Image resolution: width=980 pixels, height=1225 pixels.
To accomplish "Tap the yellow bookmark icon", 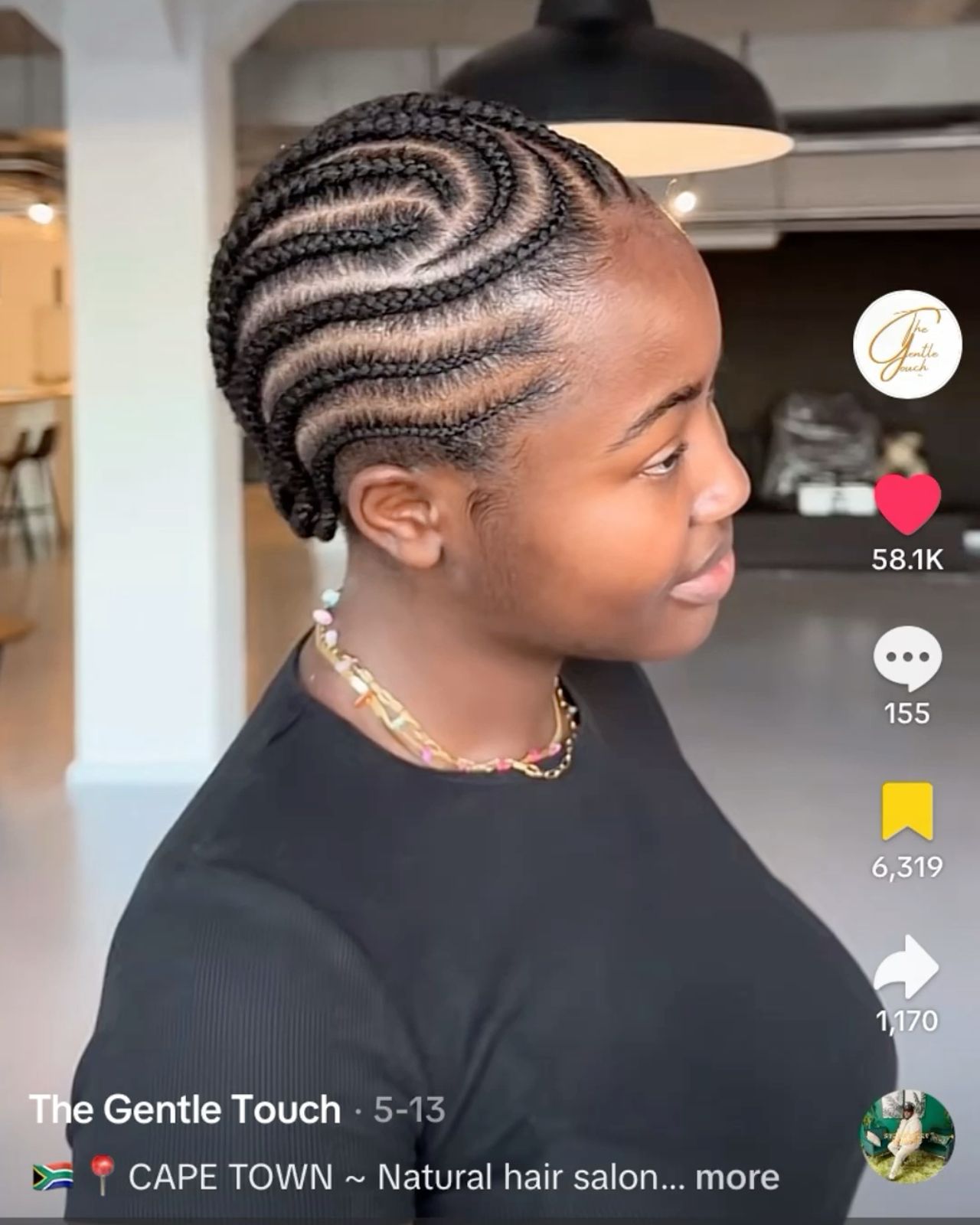I will pyautogui.click(x=907, y=811).
